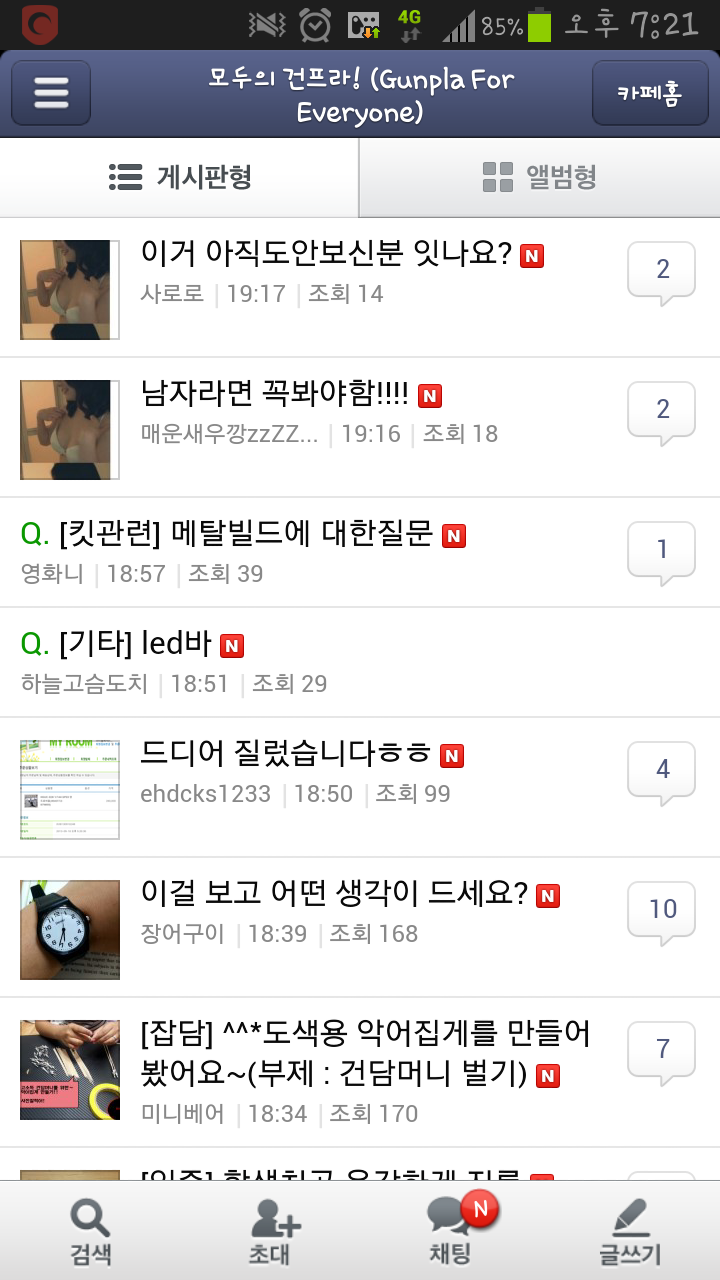Switch to the 앨범형 album view
This screenshot has width=720, height=1280.
[x=540, y=178]
